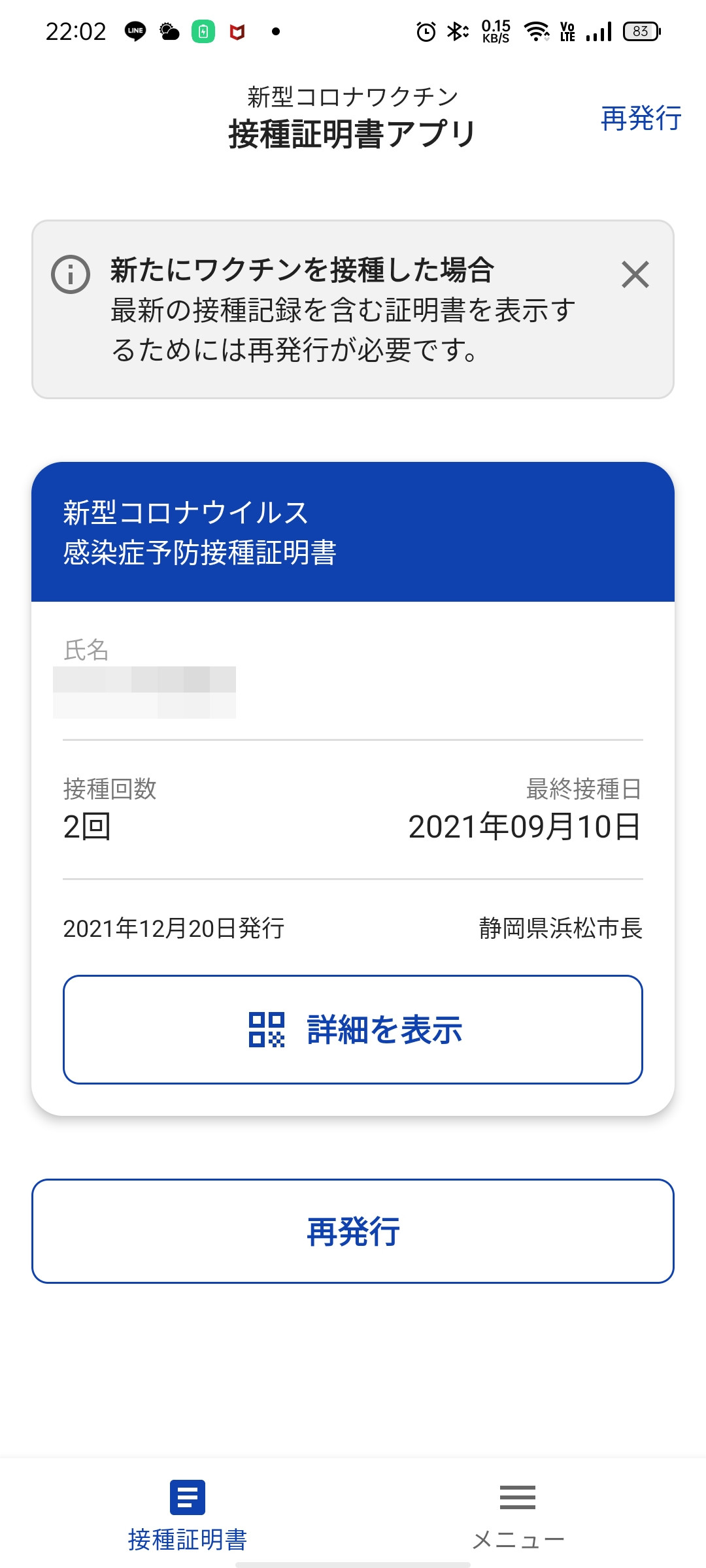
Task: Dismiss the new vaccination notice banner
Action: pyautogui.click(x=635, y=274)
